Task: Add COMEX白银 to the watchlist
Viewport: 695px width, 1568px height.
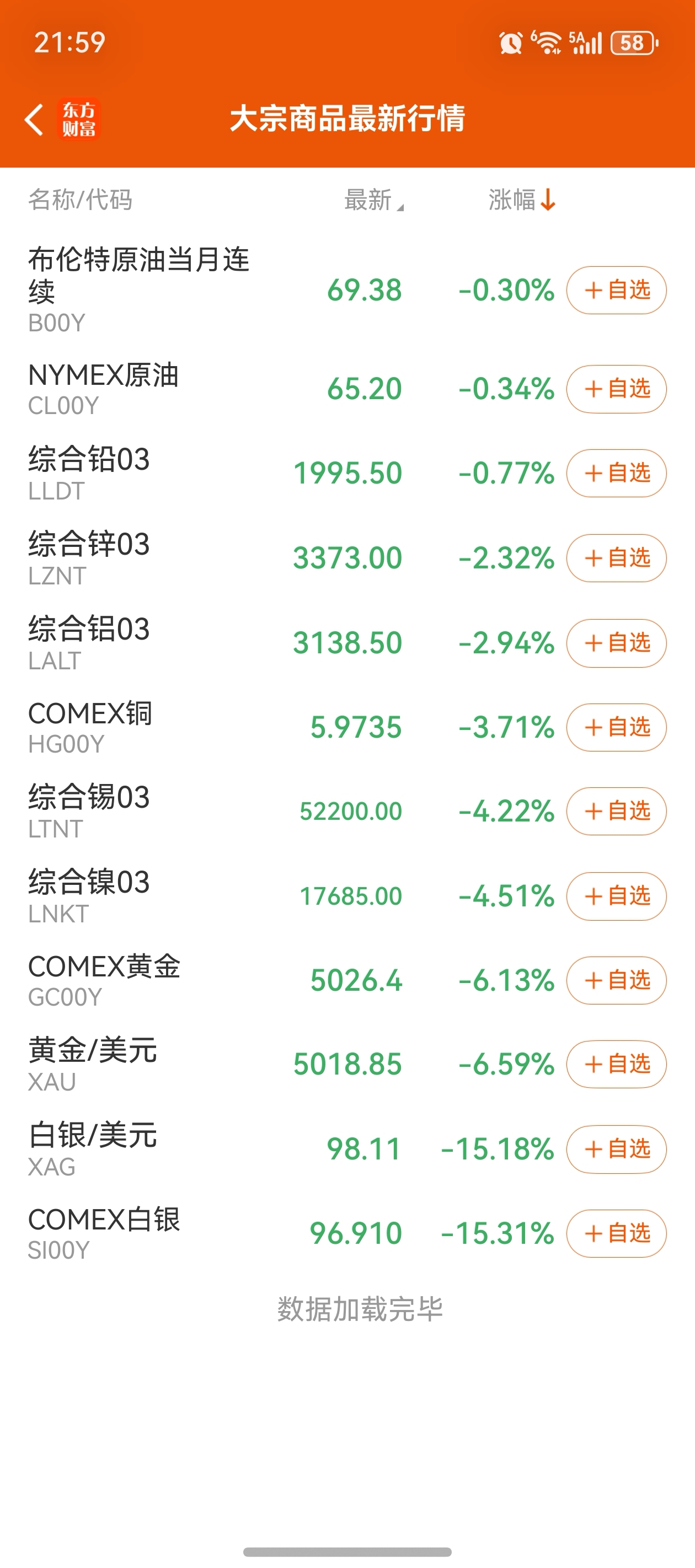Action: [x=617, y=1234]
